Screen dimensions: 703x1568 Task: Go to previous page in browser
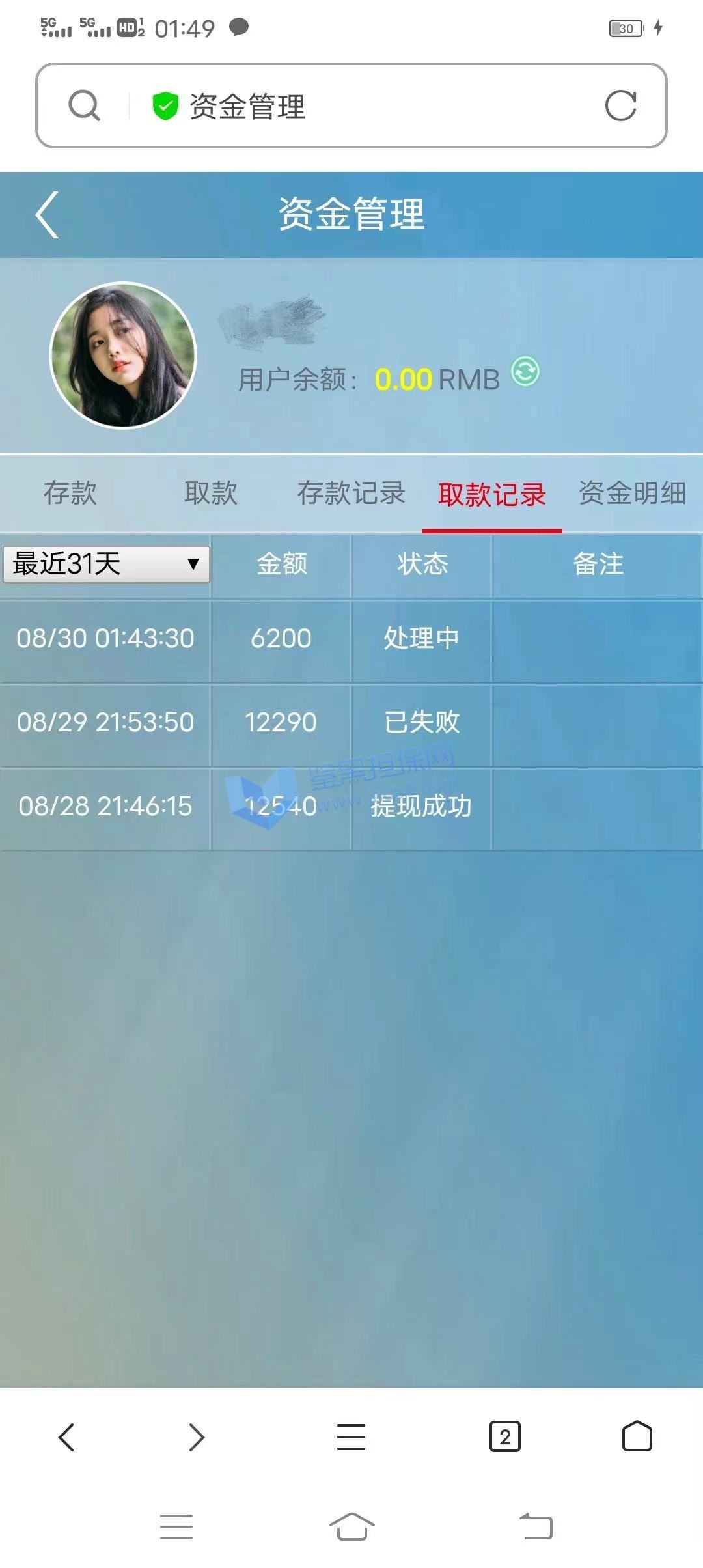[x=66, y=1437]
